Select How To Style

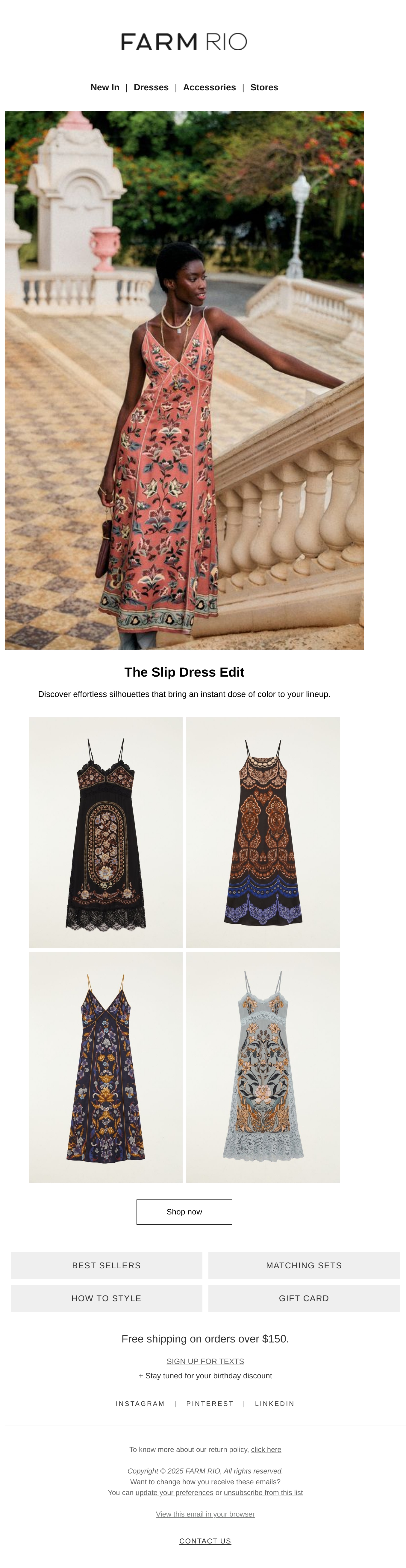(106, 1298)
